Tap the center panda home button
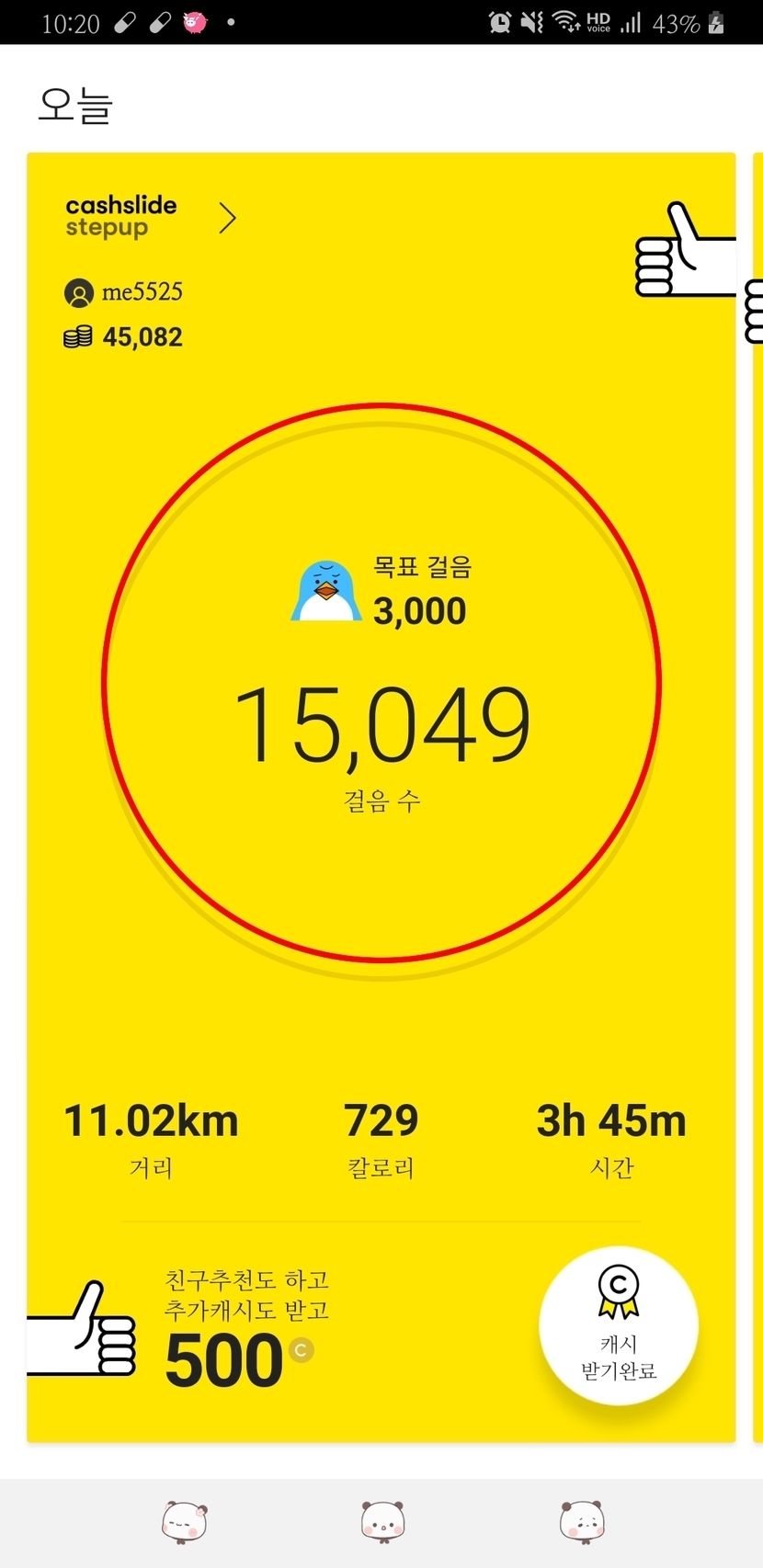This screenshot has width=763, height=1568. [x=381, y=1521]
